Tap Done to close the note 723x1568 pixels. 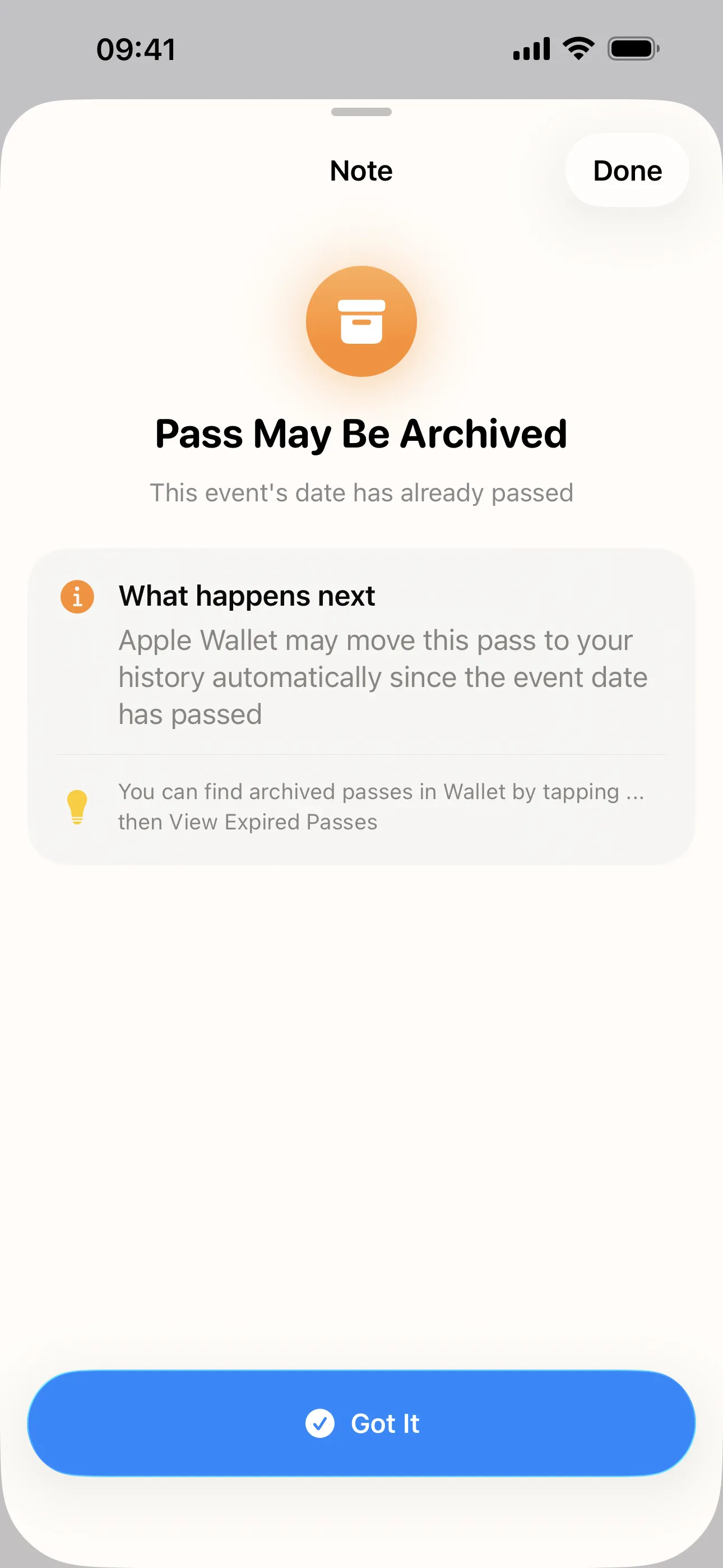(627, 170)
